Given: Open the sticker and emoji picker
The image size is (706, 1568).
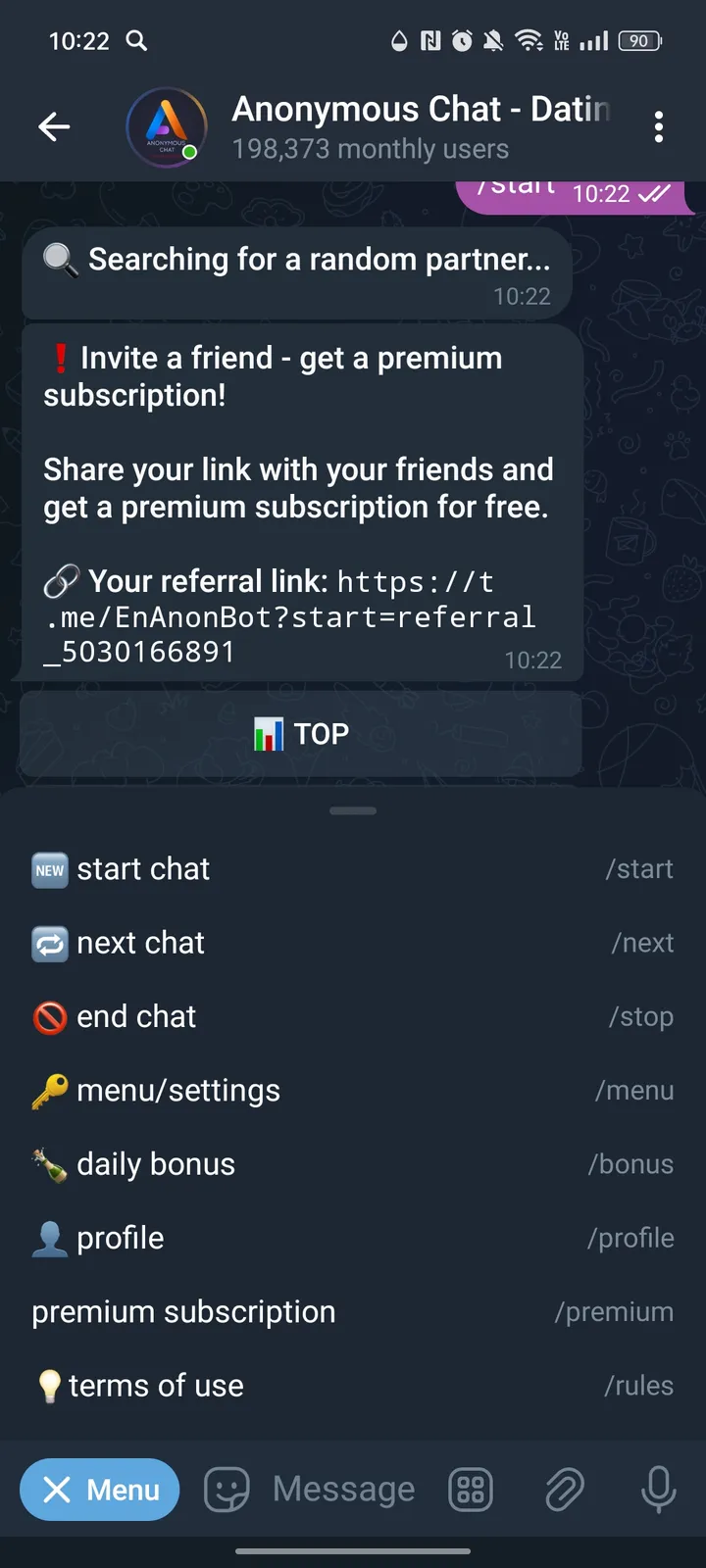Looking at the screenshot, I should pos(227,1489).
